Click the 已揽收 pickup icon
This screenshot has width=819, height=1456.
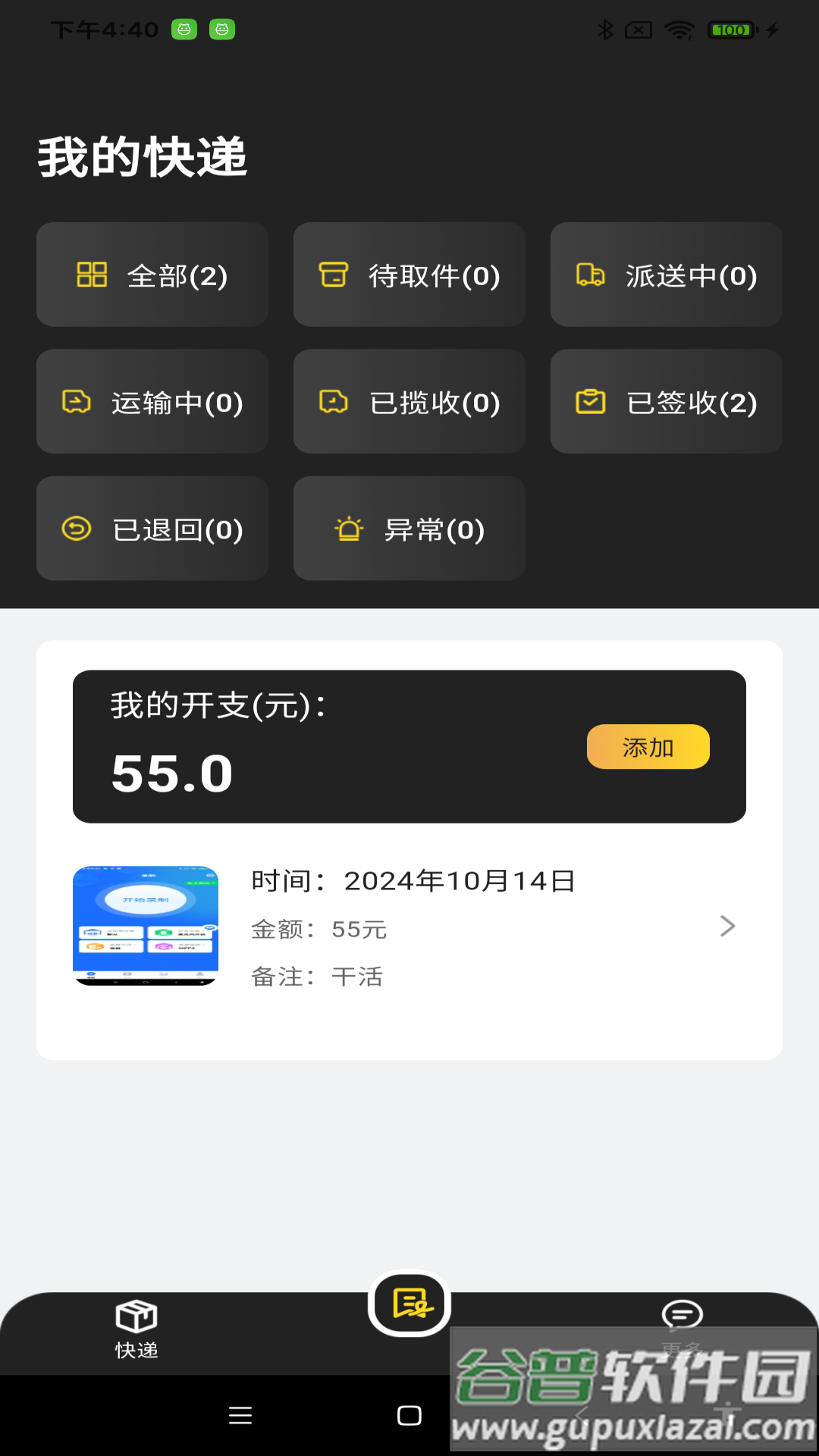coord(334,403)
